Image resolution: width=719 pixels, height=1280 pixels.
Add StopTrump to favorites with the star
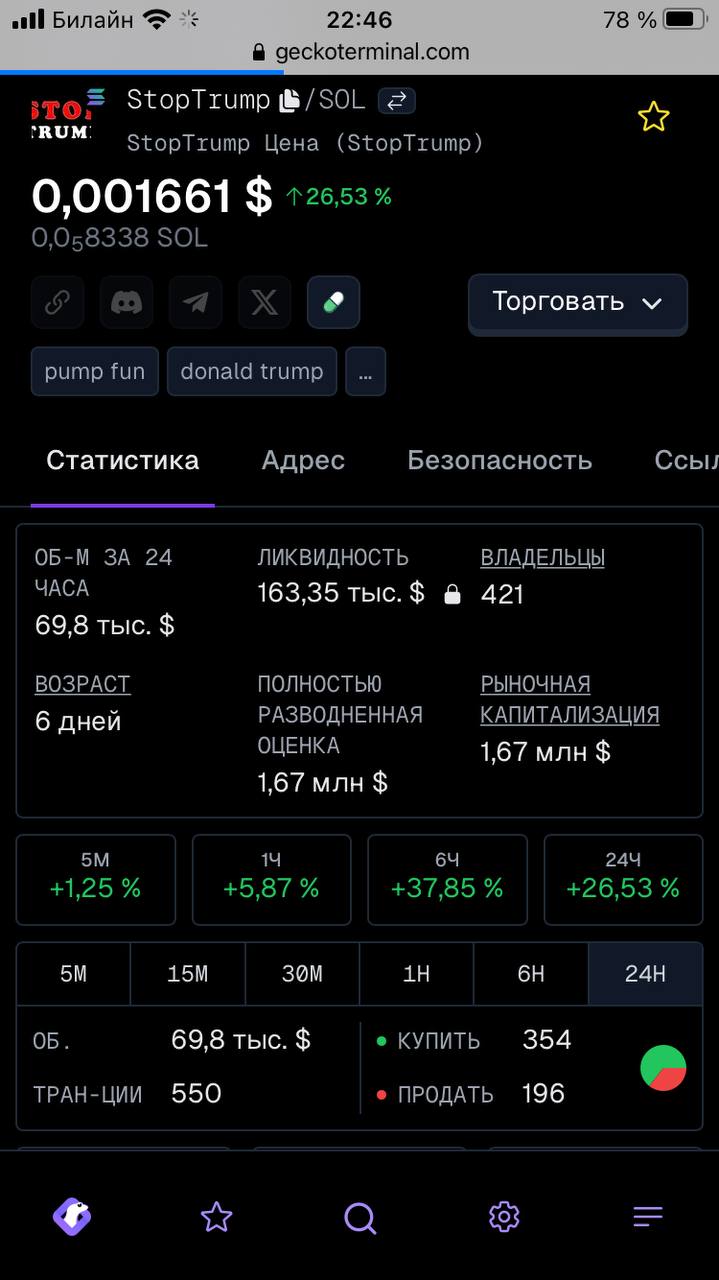pyautogui.click(x=653, y=117)
